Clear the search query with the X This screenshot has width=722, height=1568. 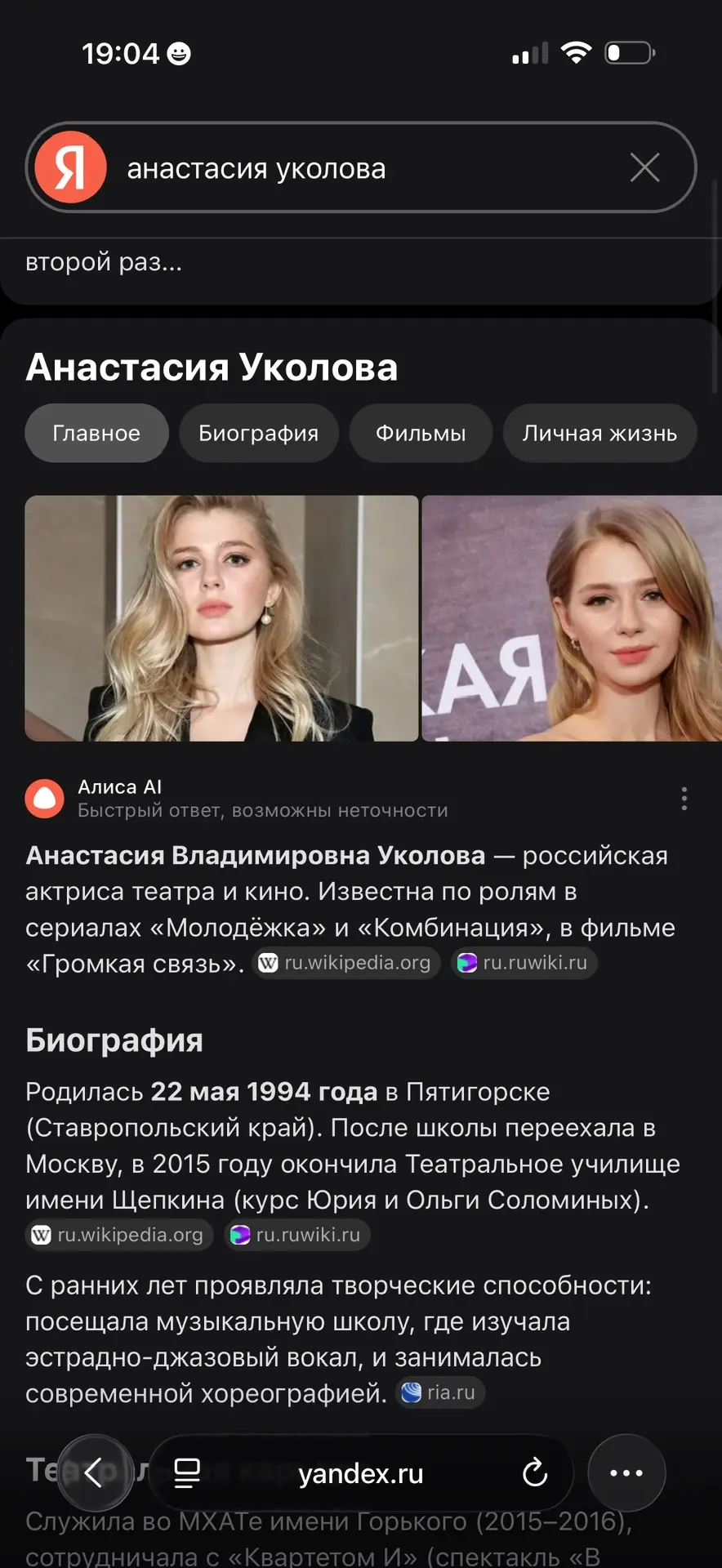pos(644,168)
